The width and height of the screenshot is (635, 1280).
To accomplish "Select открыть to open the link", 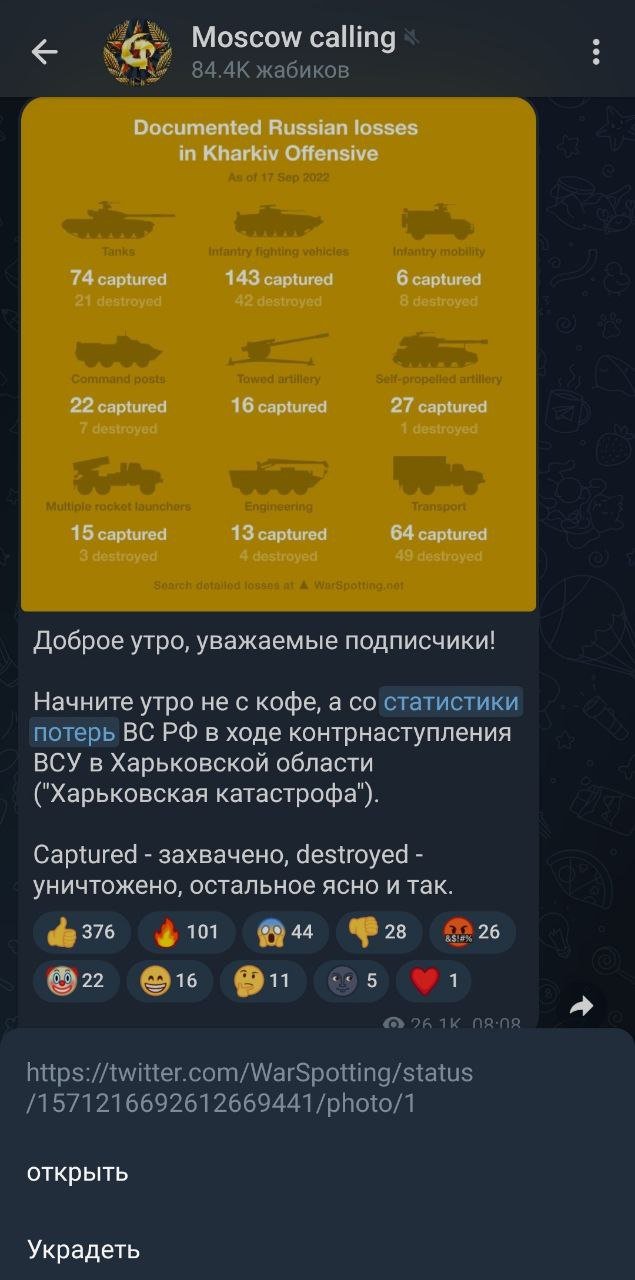I will pos(78,1172).
